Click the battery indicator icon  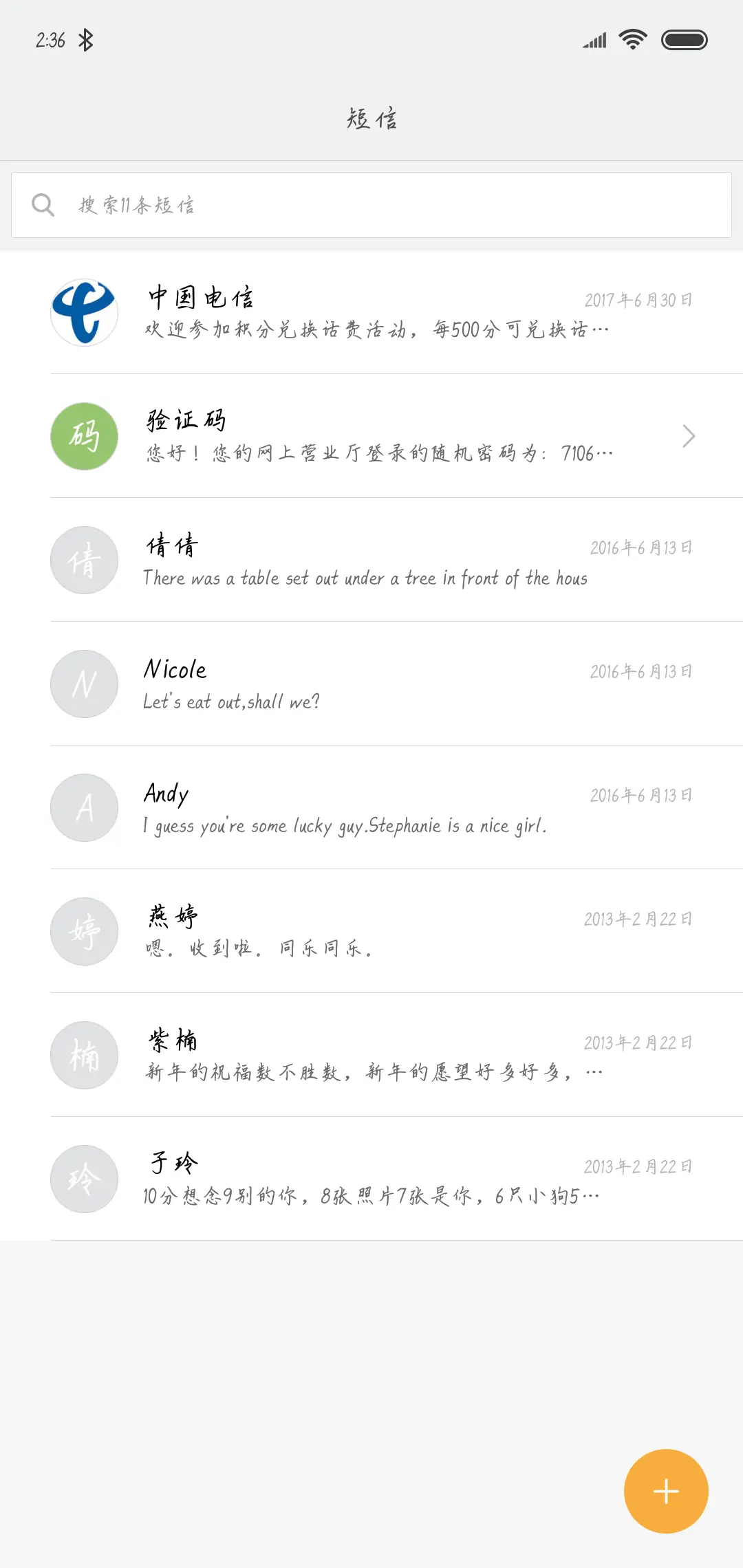[x=685, y=39]
